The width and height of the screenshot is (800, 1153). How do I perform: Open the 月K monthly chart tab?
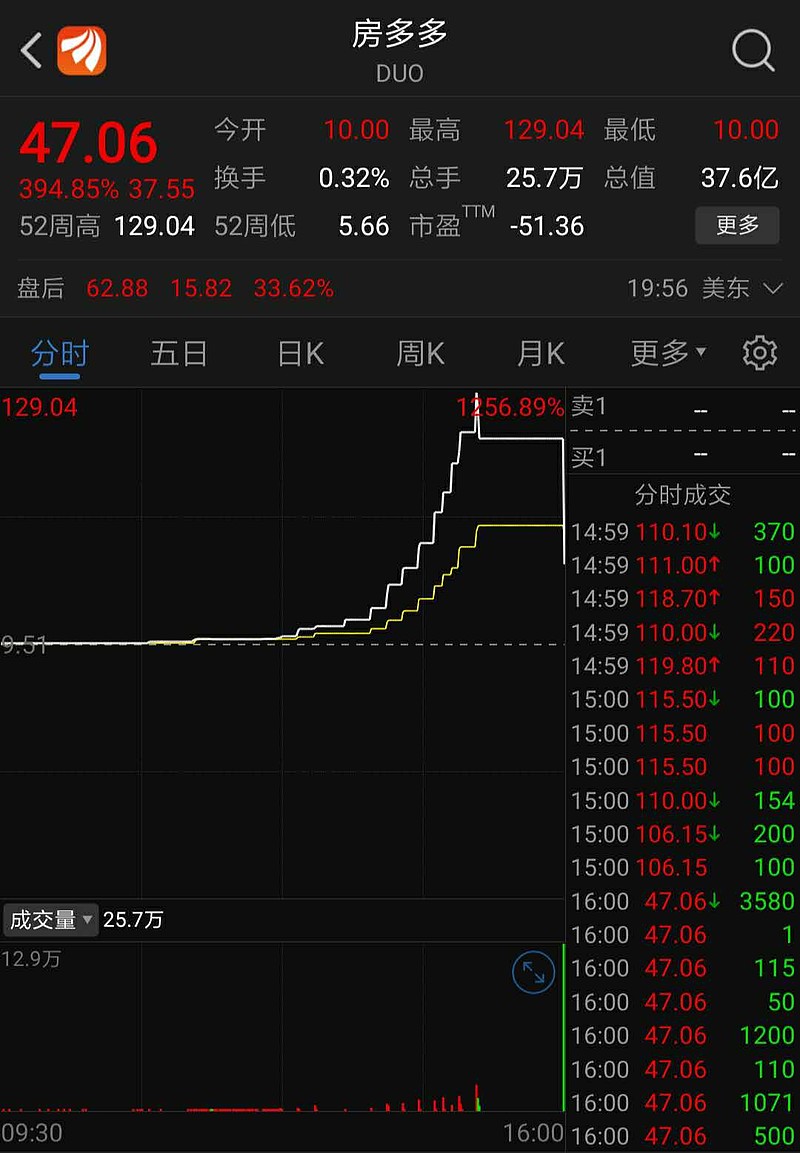coord(539,353)
